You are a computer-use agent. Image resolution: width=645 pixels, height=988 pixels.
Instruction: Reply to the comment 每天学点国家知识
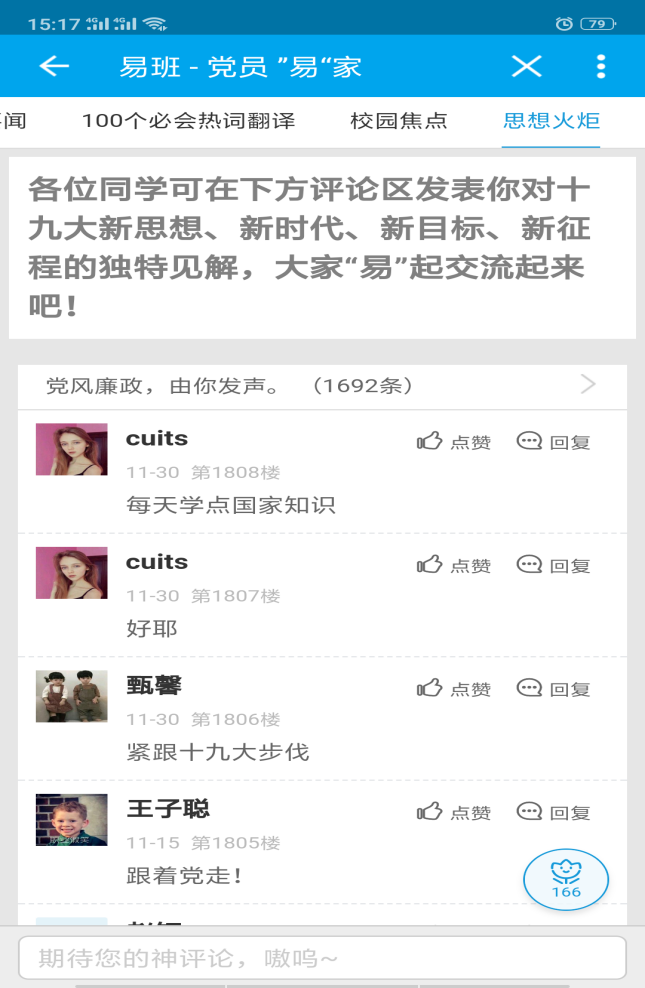pos(554,442)
